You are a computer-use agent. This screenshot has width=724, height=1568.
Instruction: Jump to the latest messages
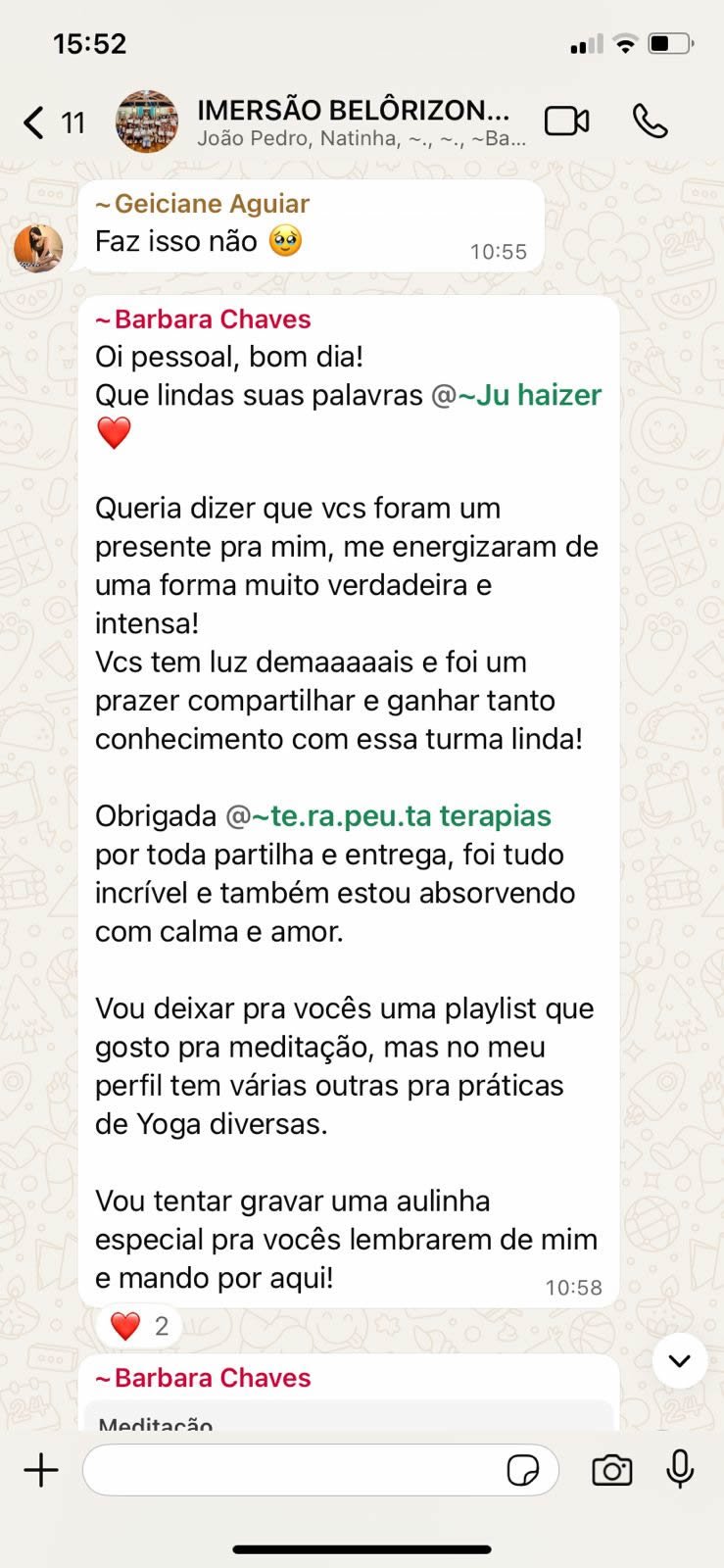point(679,1360)
